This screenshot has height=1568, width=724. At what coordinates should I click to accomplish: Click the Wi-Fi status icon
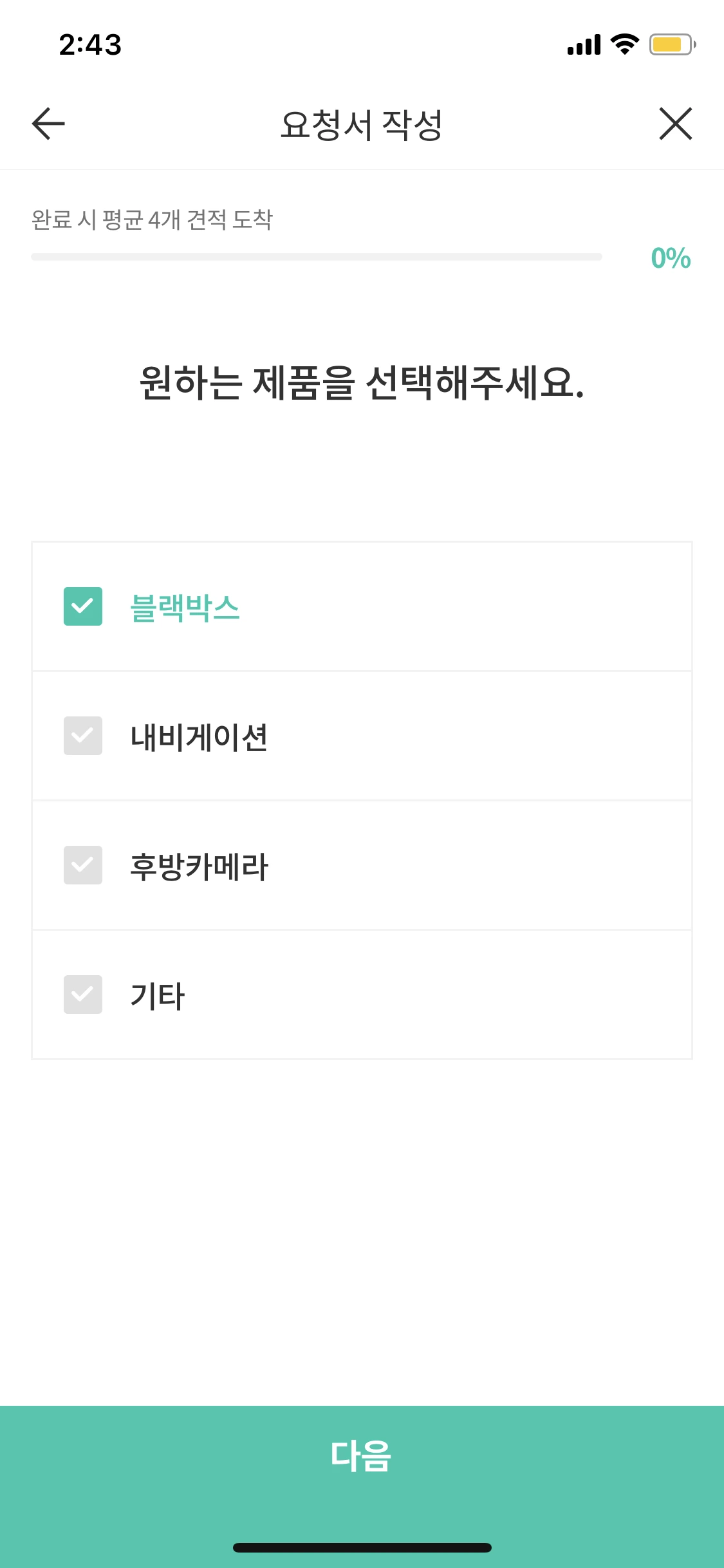pyautogui.click(x=622, y=44)
